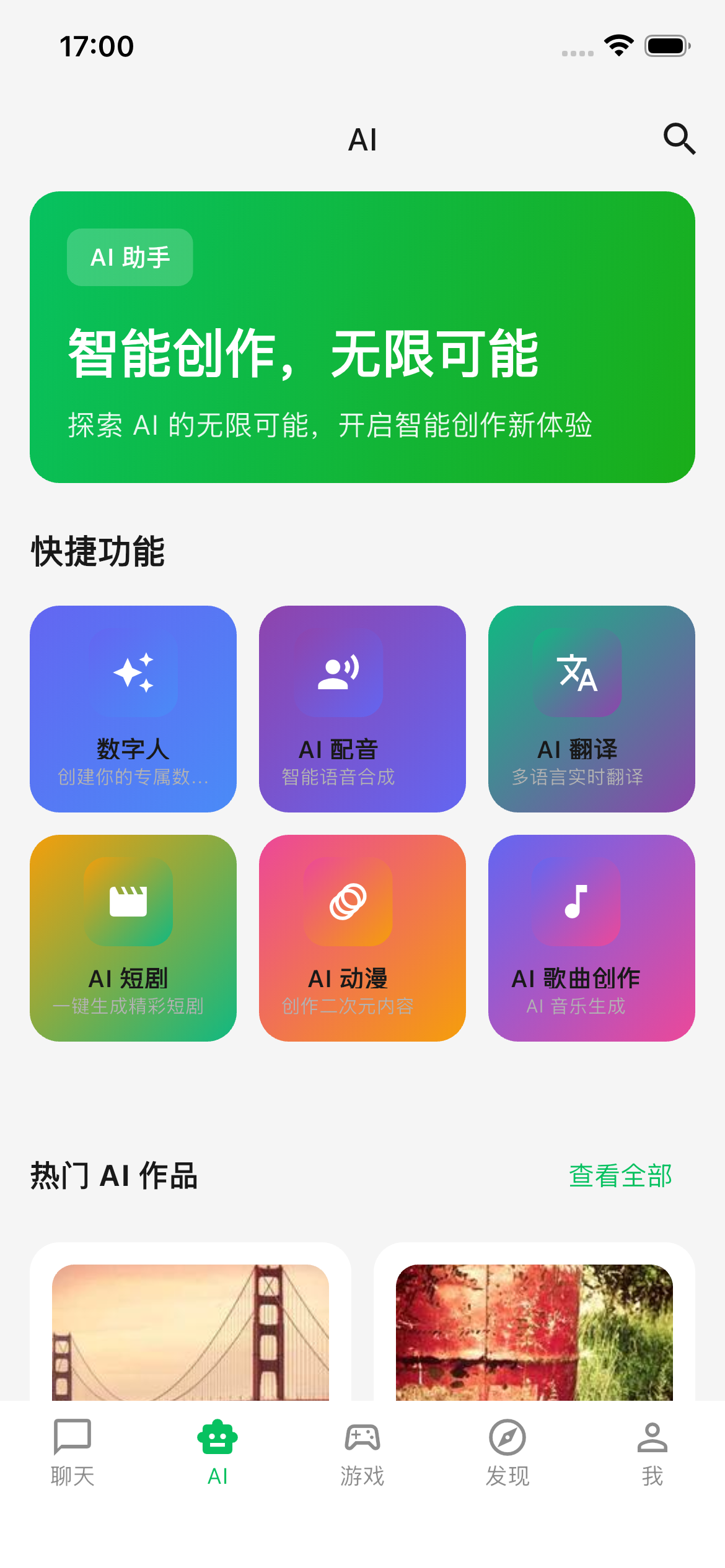Open the search icon at top right
The image size is (725, 1568).
[679, 139]
